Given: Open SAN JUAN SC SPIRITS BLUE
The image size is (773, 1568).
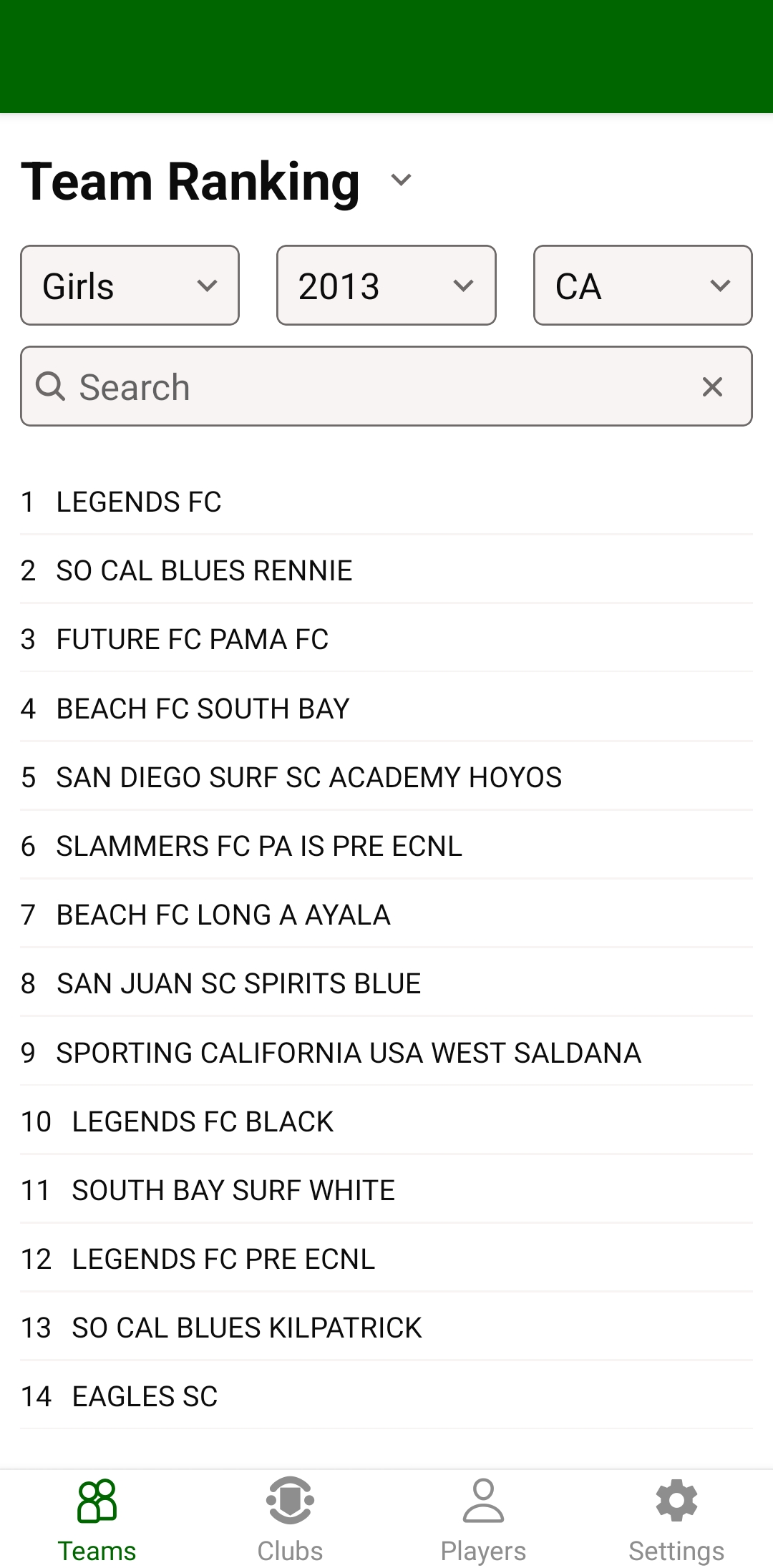Looking at the screenshot, I should (238, 983).
